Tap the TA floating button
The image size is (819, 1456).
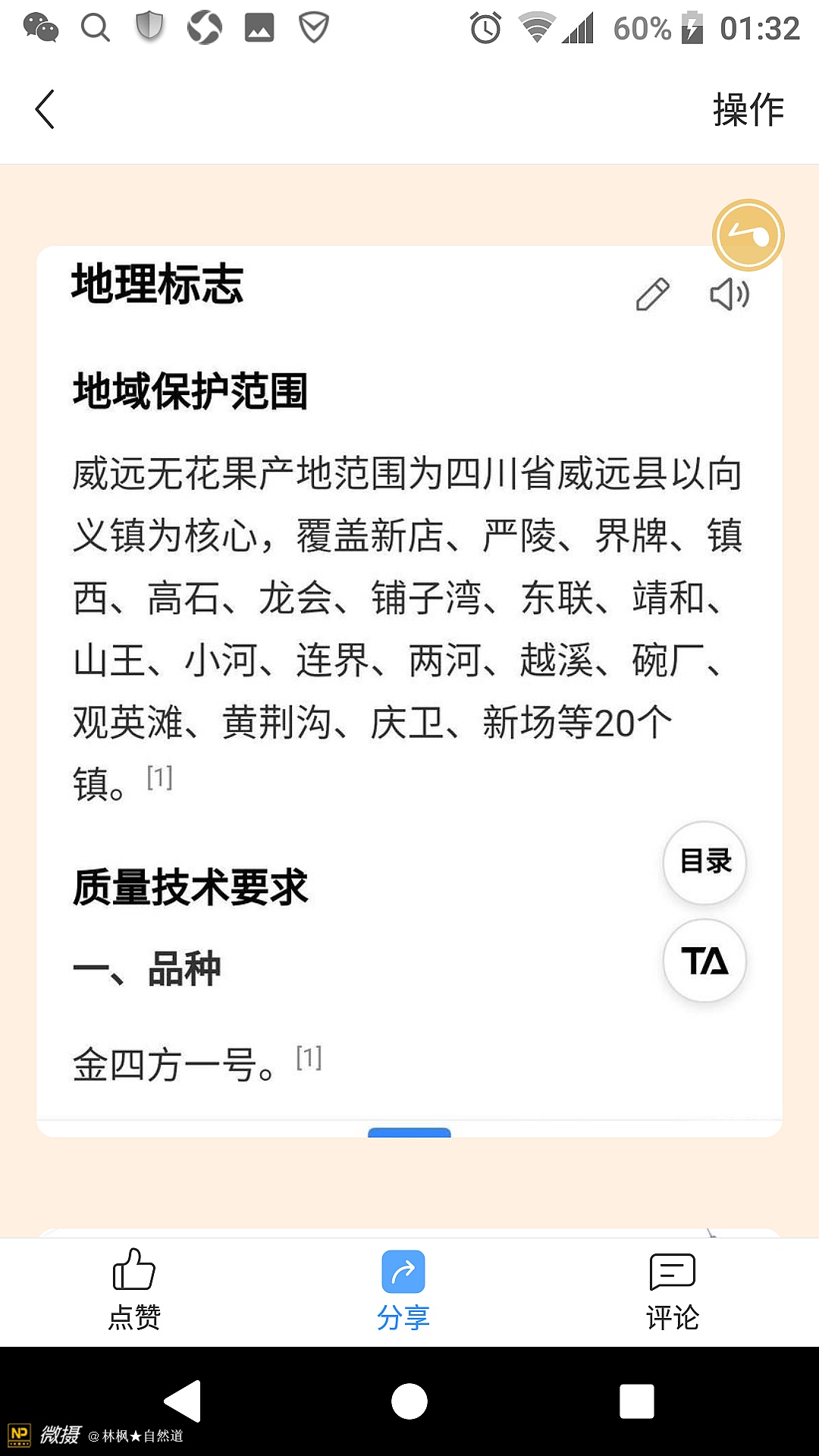704,961
